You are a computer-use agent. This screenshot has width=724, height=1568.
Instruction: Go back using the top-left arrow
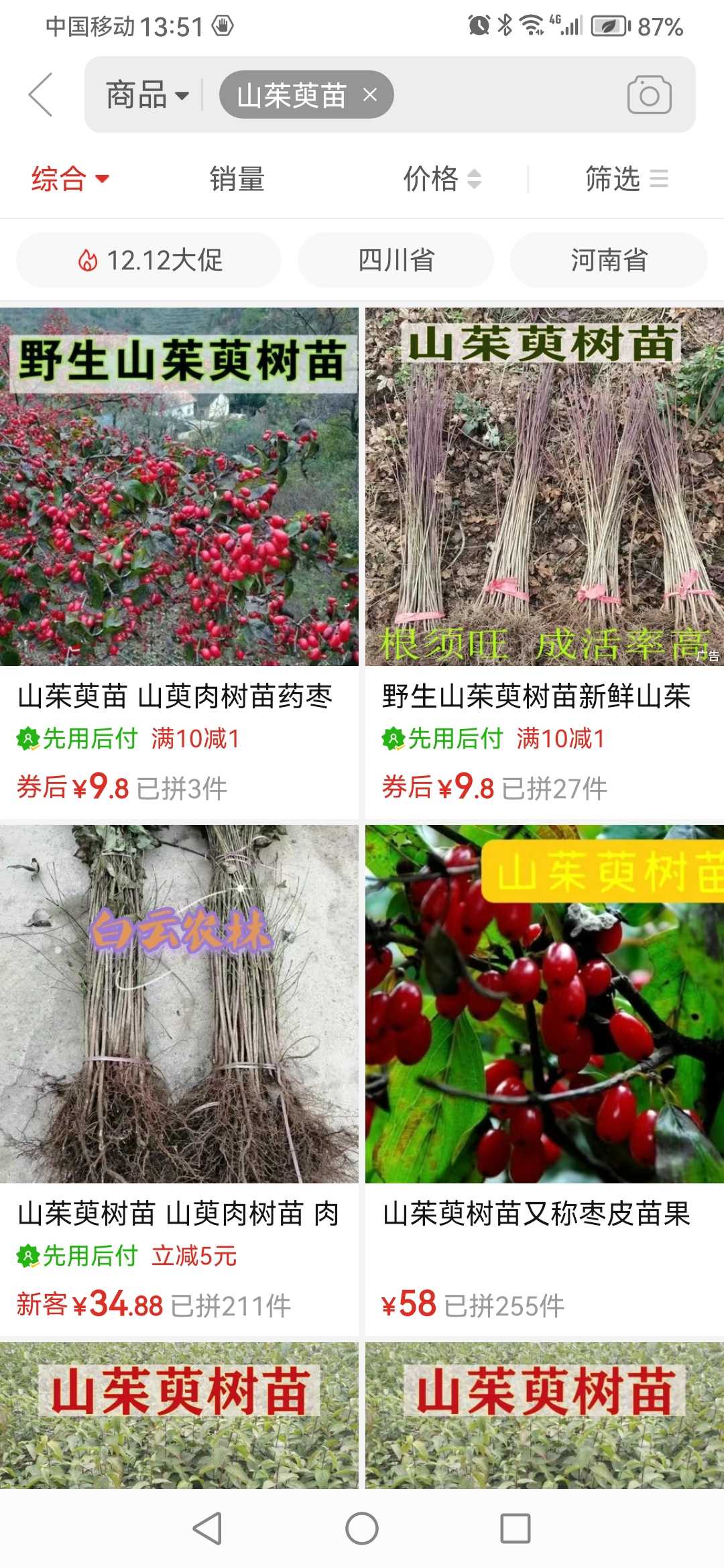point(40,94)
